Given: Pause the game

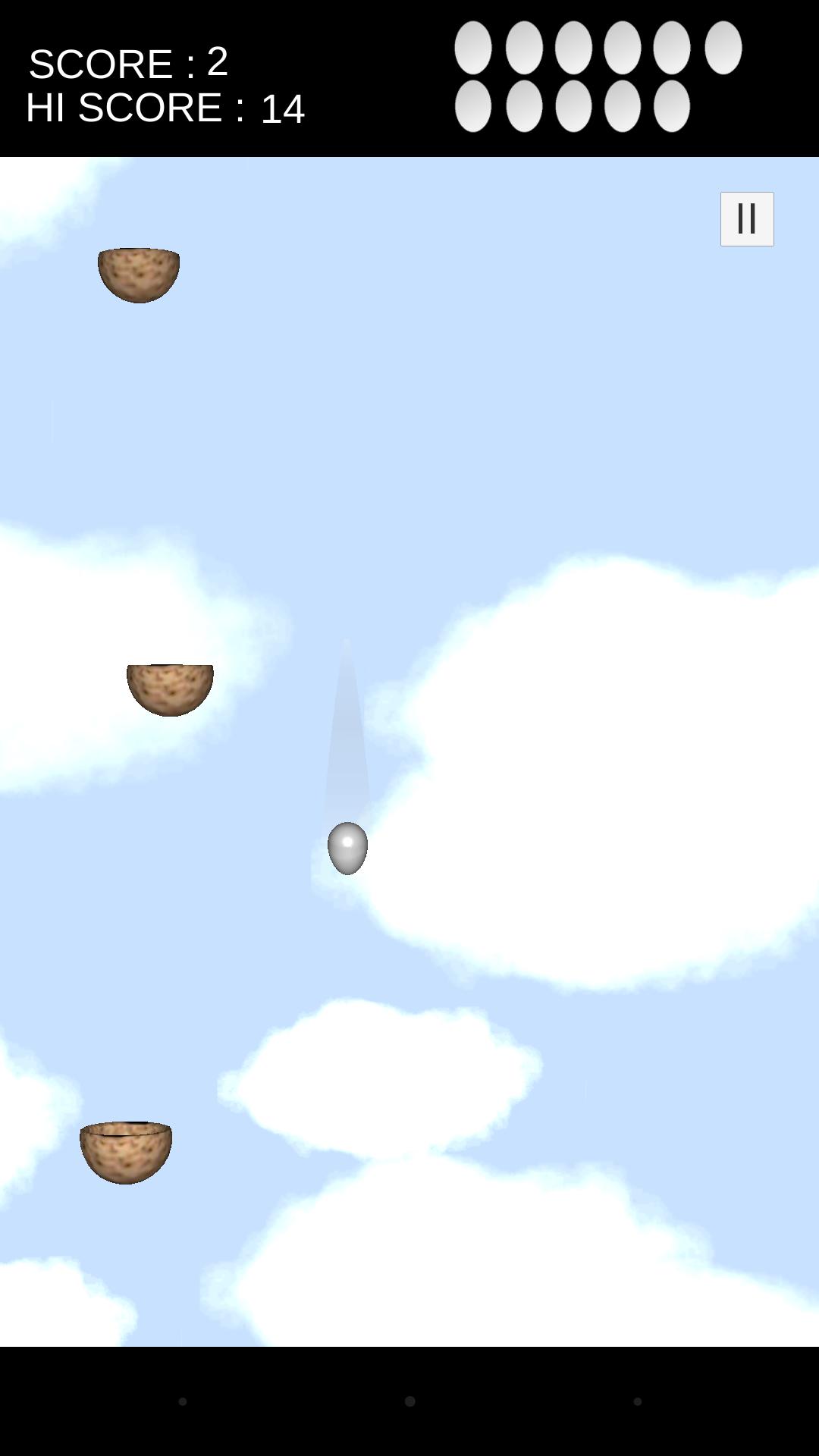Looking at the screenshot, I should pyautogui.click(x=747, y=219).
